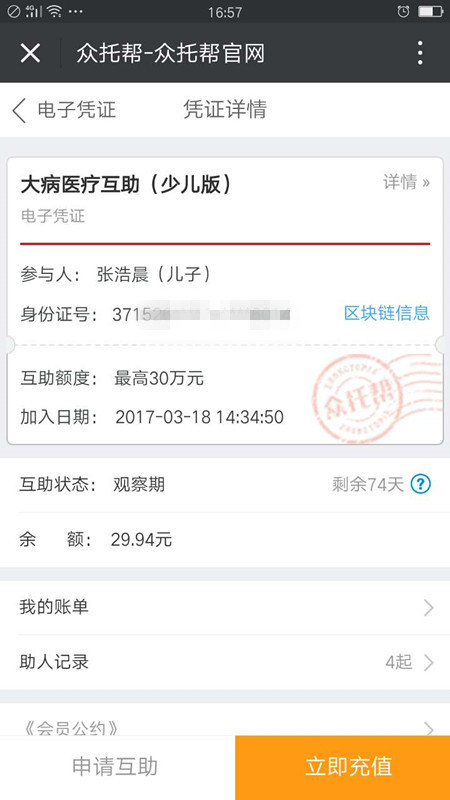The width and height of the screenshot is (450, 800).
Task: Close the 众托帮 web page
Action: (30, 53)
